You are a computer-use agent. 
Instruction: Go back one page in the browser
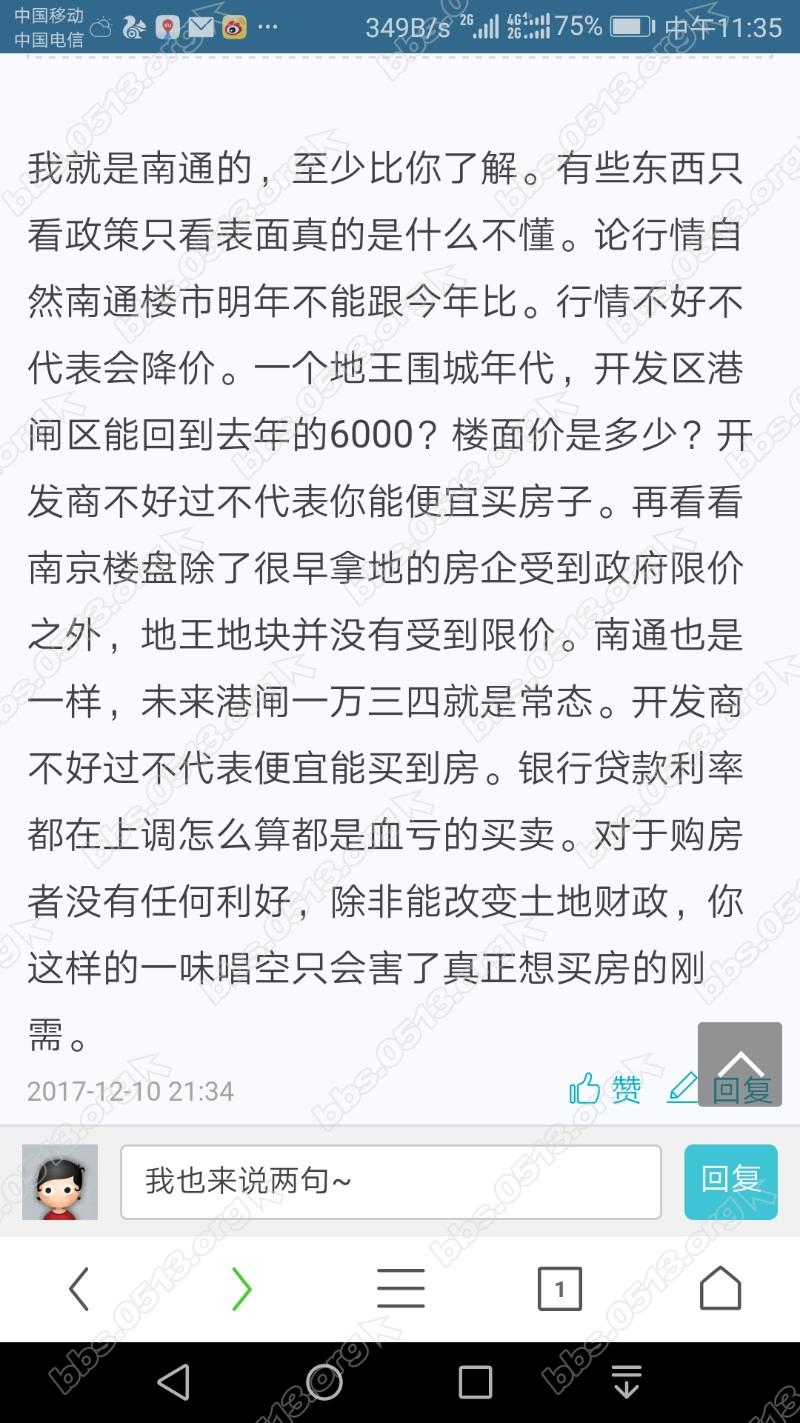79,1289
